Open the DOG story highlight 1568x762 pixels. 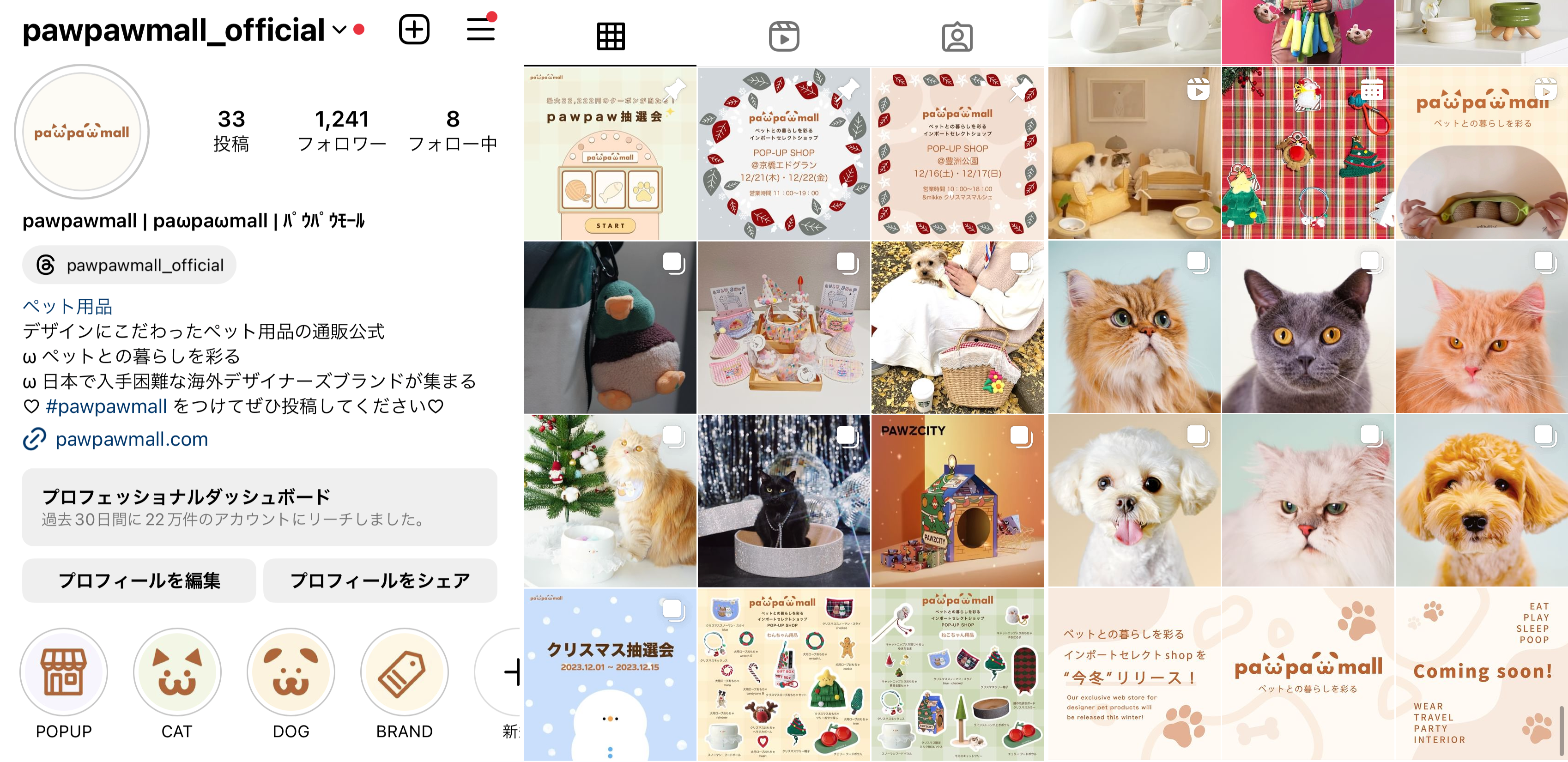(x=291, y=672)
